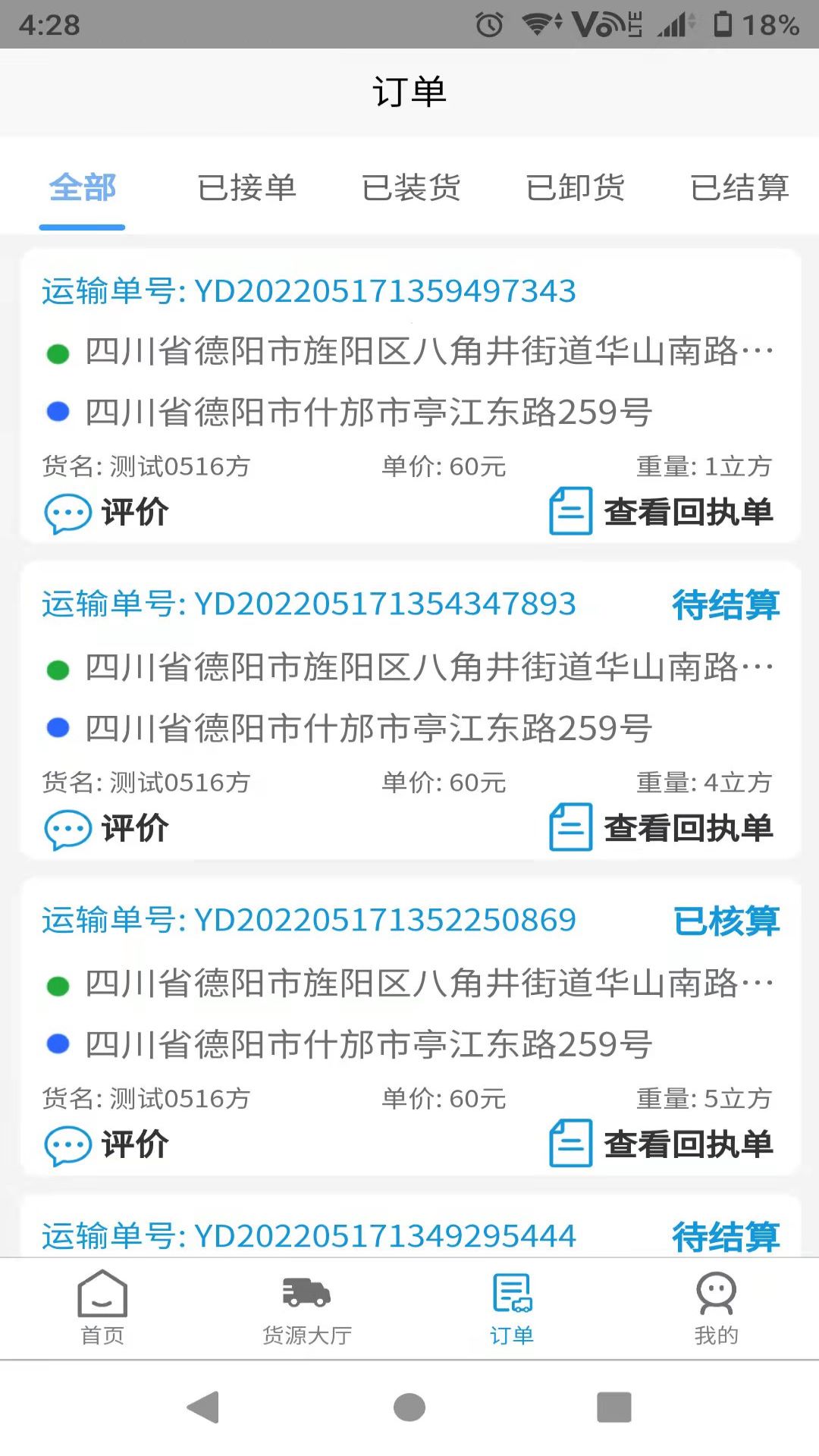The image size is (819, 1456).
Task: Open order YD20220517135434​7893 card
Action: click(x=409, y=696)
